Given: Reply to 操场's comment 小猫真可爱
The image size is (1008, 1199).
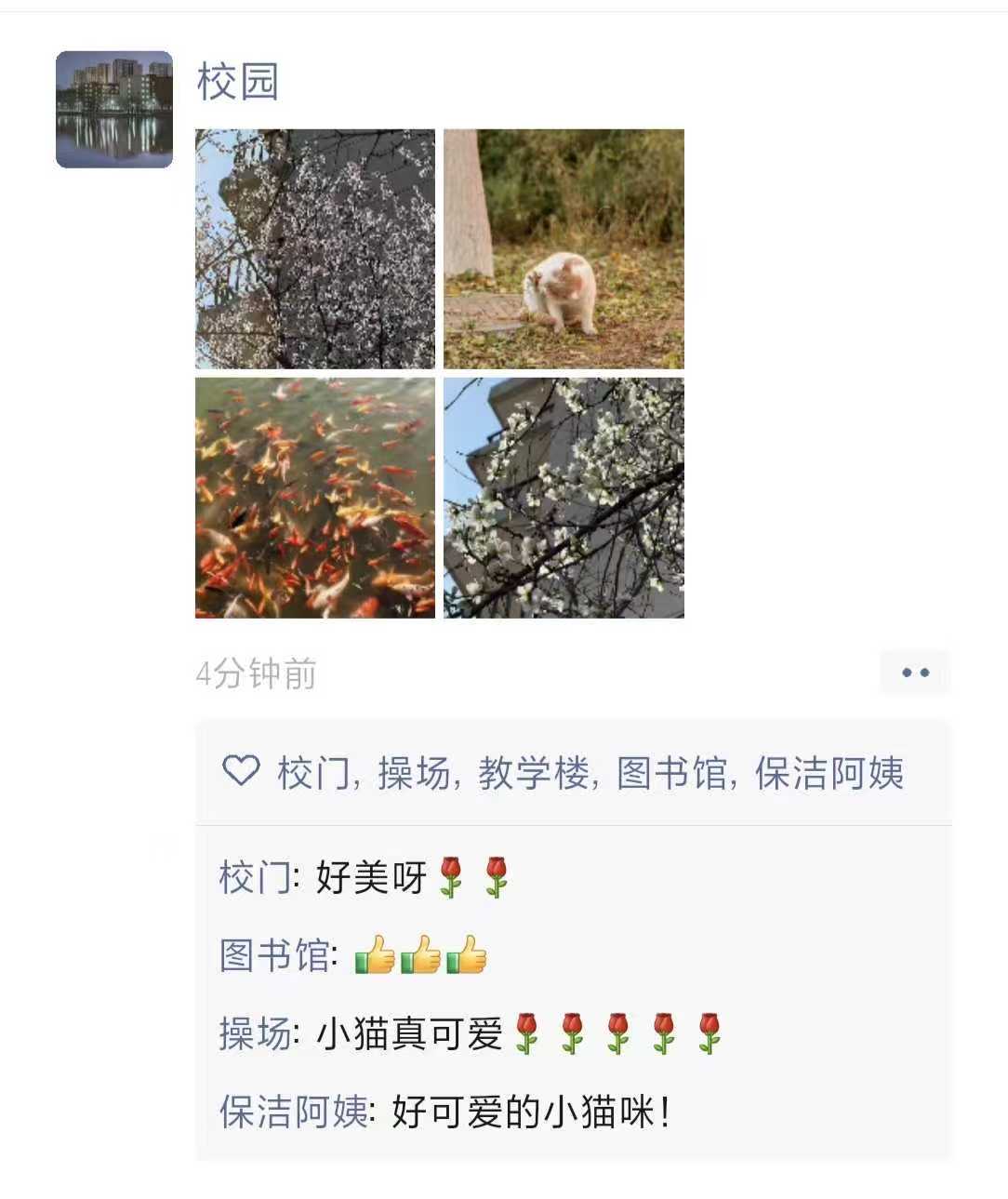Looking at the screenshot, I should click(x=409, y=1033).
